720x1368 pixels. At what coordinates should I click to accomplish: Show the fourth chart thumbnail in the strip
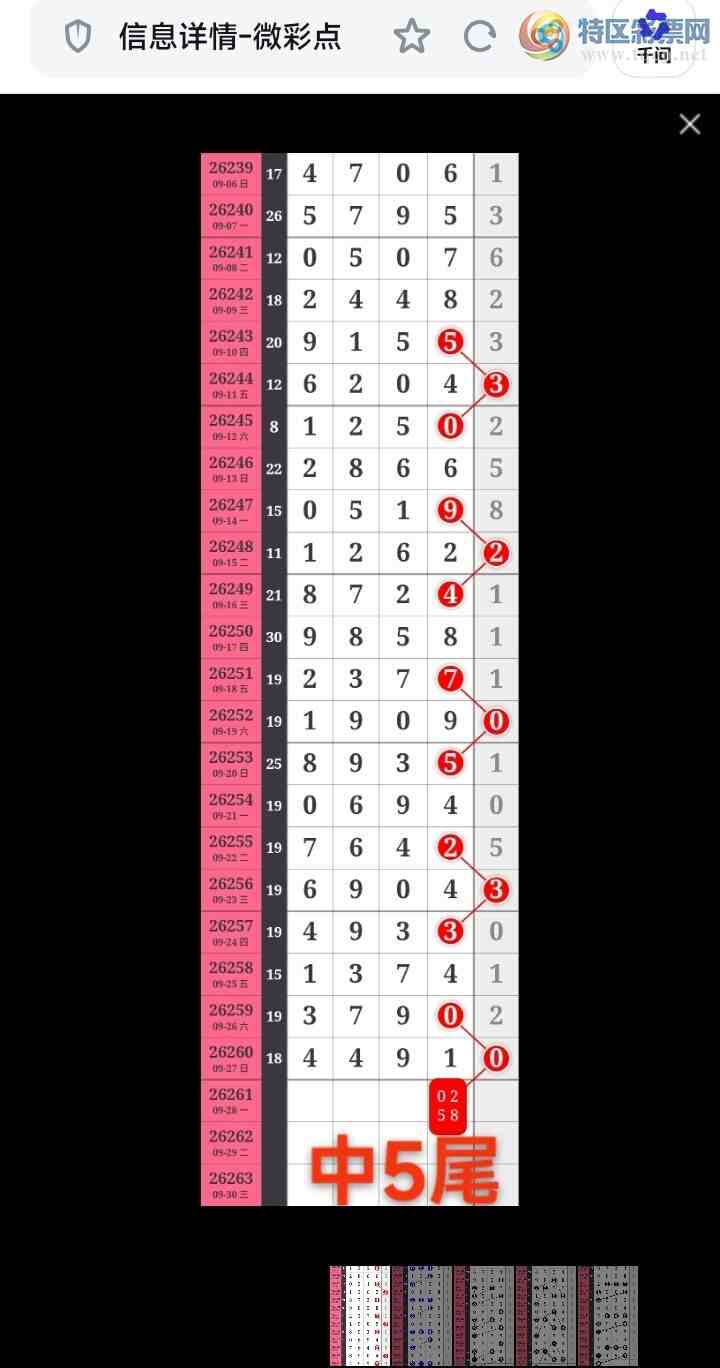coord(545,1316)
